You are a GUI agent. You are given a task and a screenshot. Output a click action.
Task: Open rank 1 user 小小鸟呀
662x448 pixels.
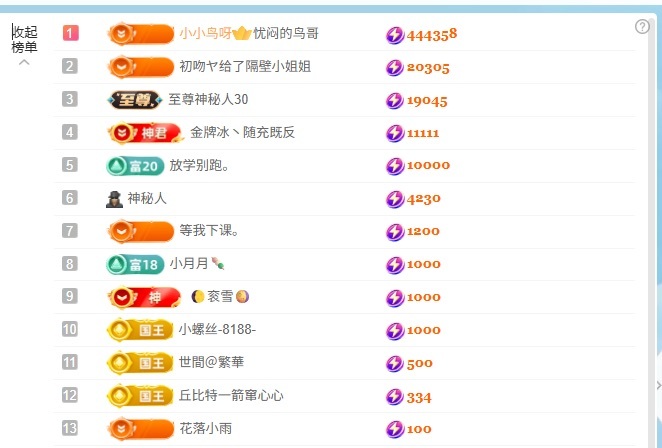(203, 34)
